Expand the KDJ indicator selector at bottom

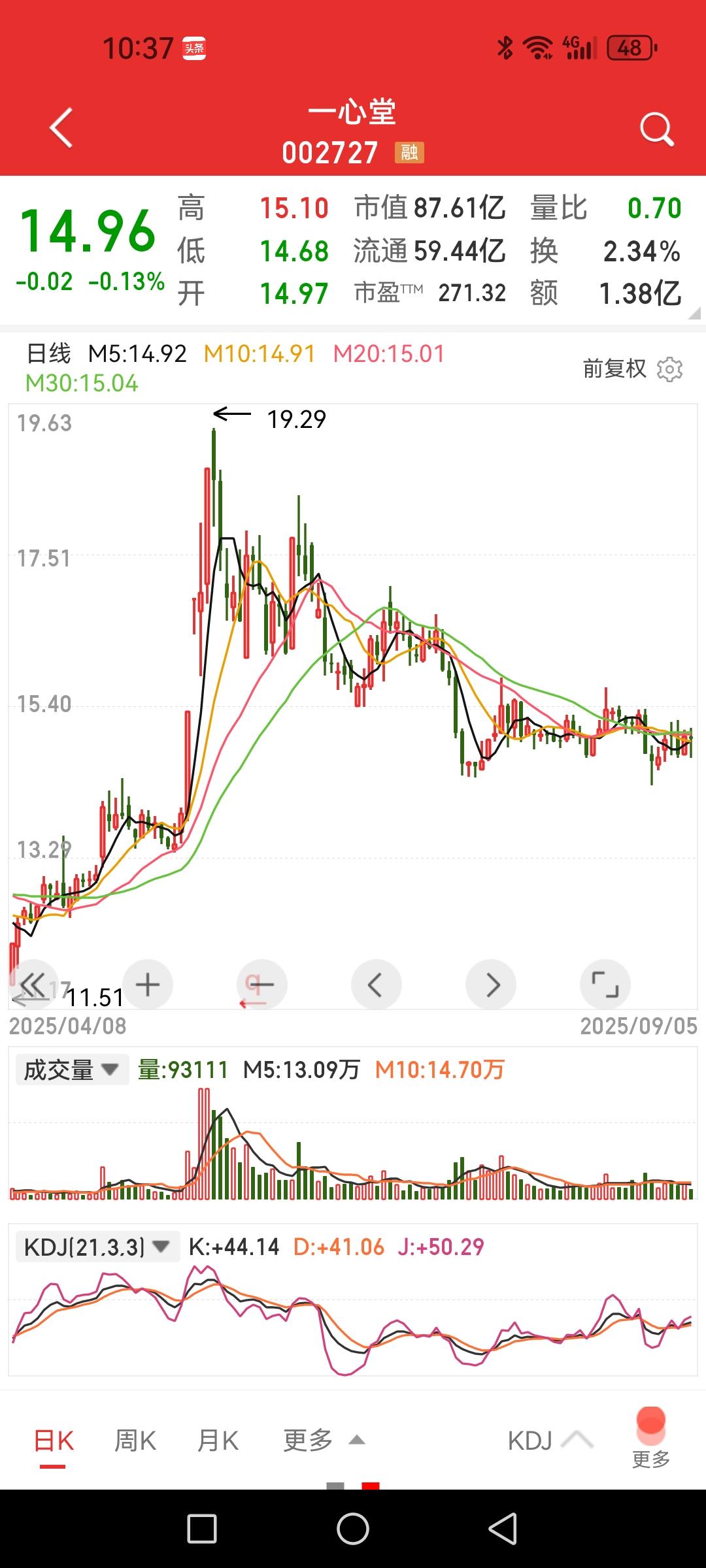(549, 1441)
